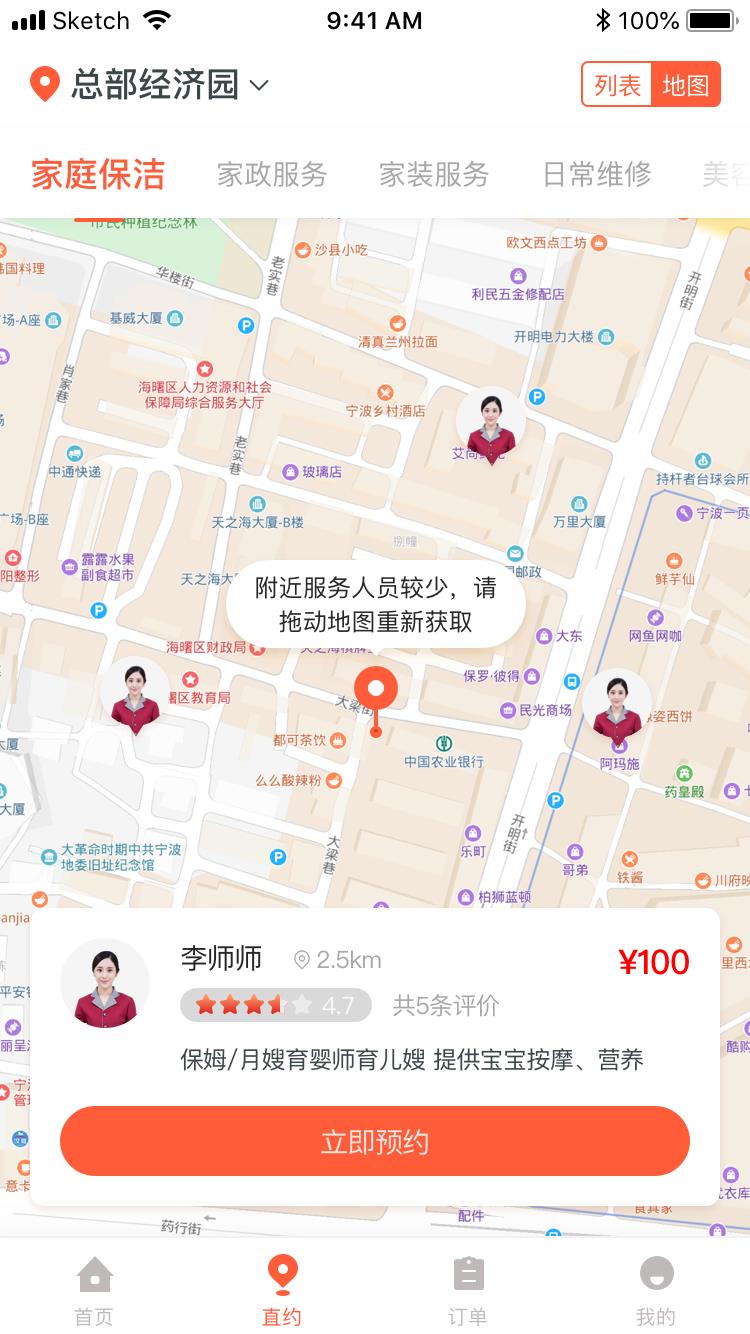Switch to the 我的 profile tab
The image size is (750, 1334).
656,1290
